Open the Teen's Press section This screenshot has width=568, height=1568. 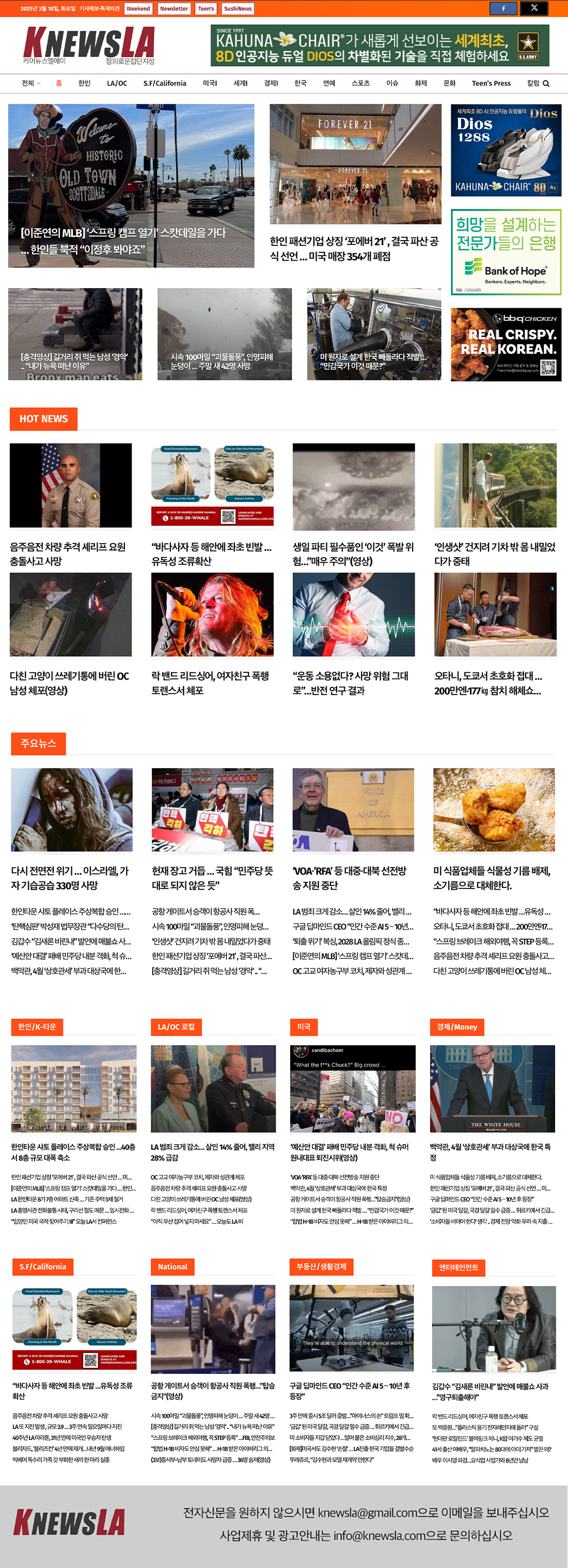point(491,84)
